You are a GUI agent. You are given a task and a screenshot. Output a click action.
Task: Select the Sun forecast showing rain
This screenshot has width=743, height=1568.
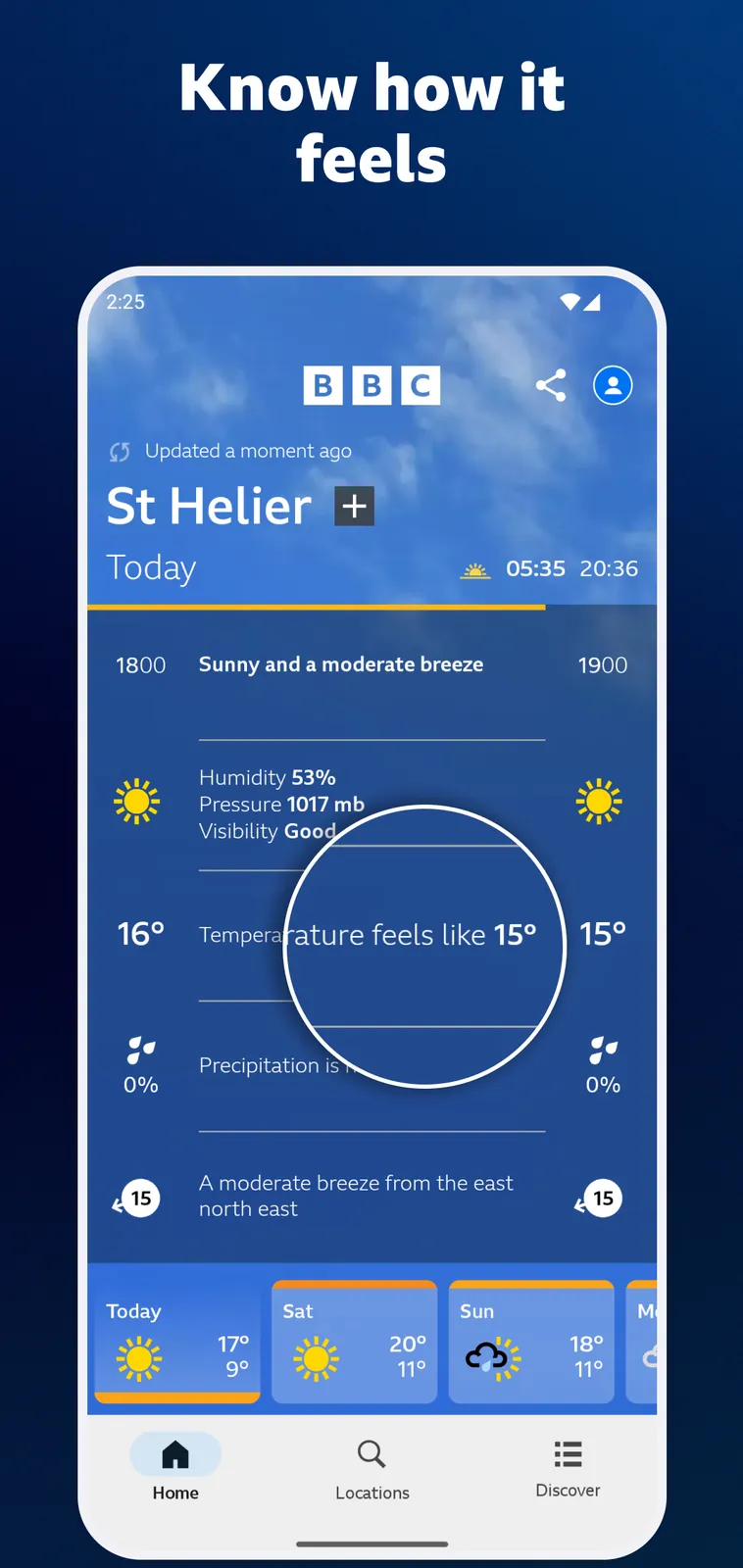[531, 1341]
